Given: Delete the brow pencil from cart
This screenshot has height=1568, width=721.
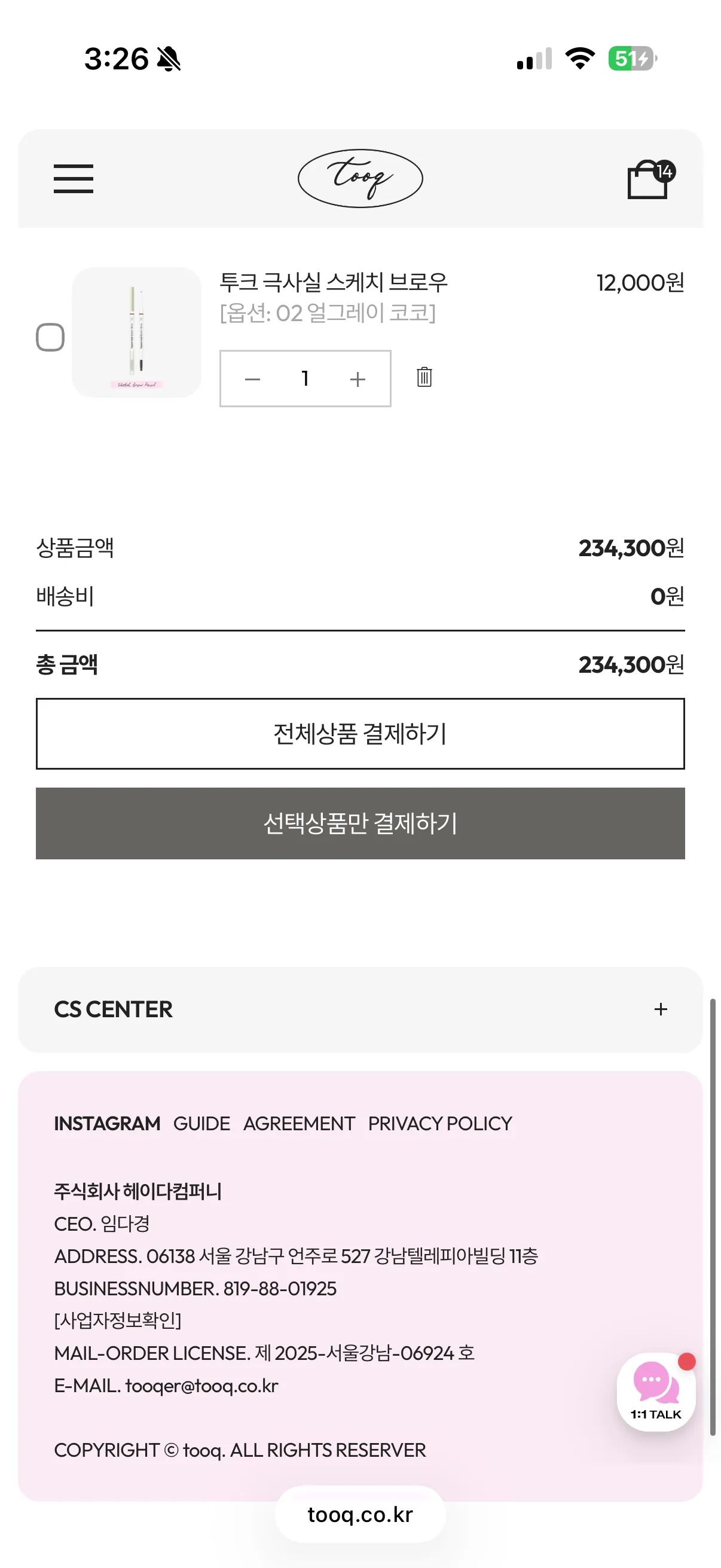Looking at the screenshot, I should [424, 377].
